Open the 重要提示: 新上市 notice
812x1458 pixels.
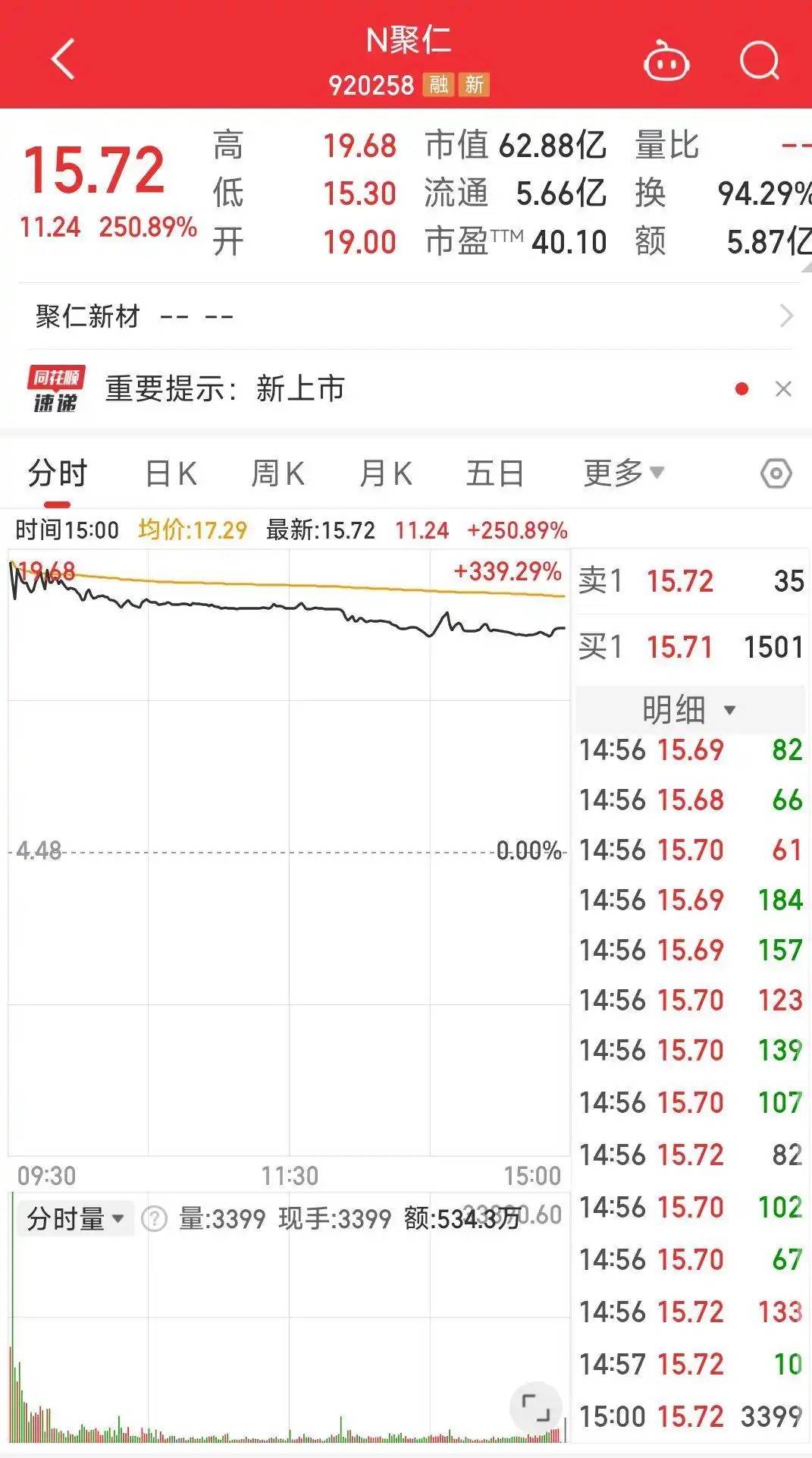click(x=224, y=389)
